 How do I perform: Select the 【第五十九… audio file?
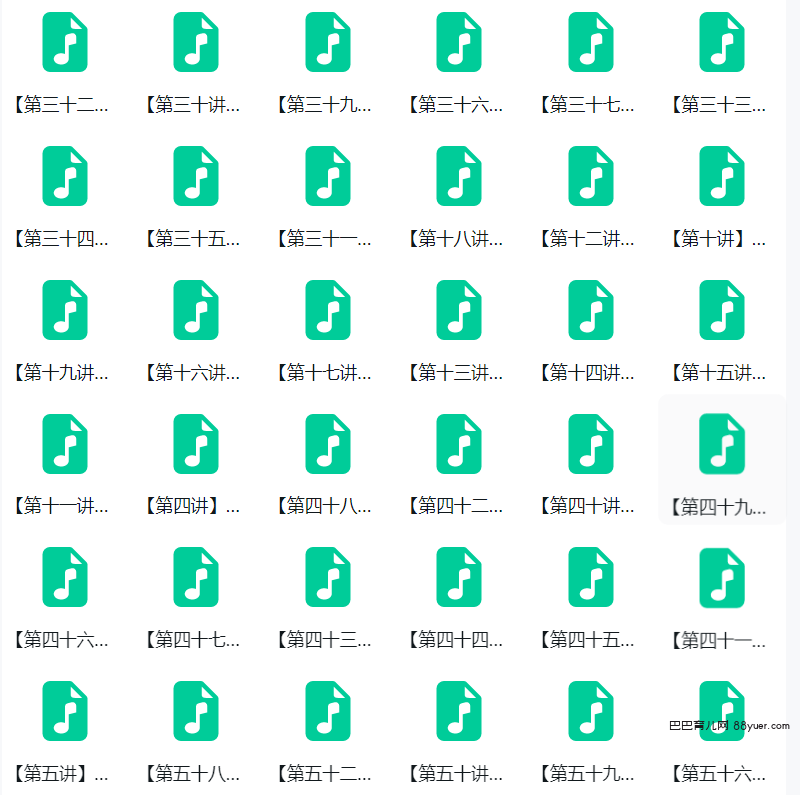coord(591,712)
